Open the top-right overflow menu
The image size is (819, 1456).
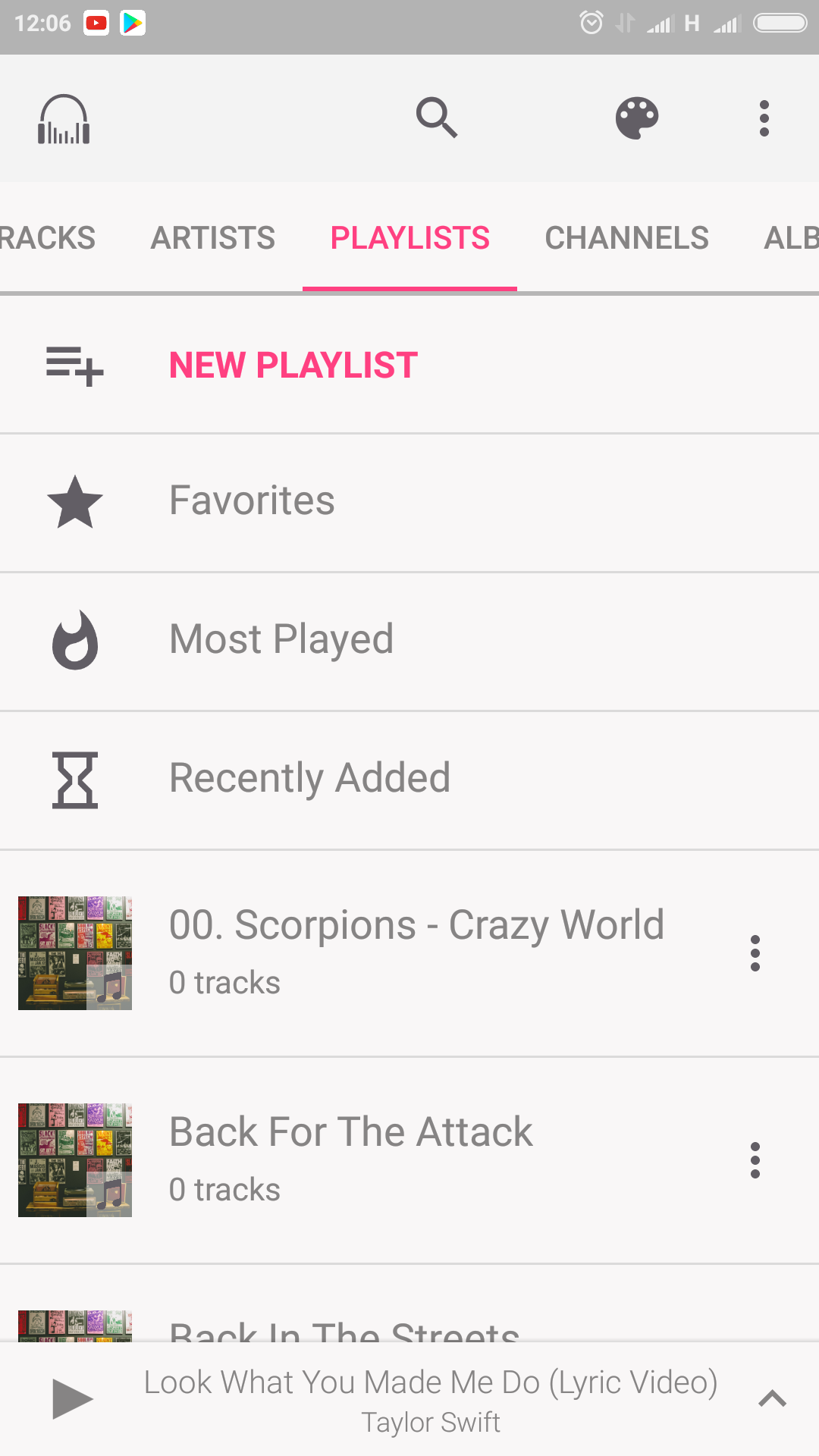point(764,118)
